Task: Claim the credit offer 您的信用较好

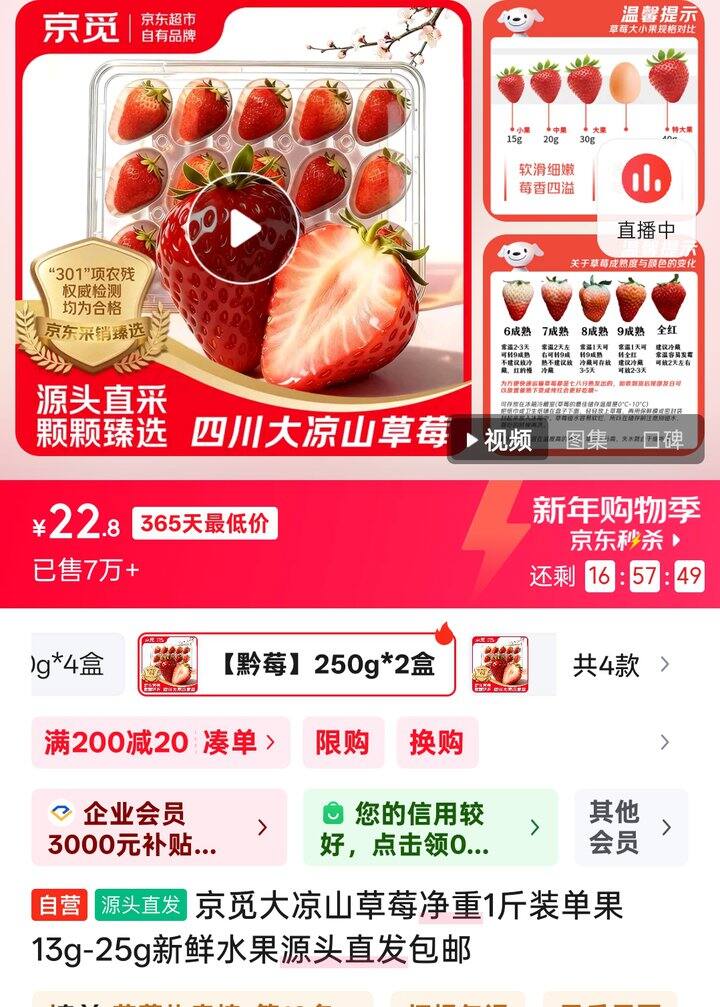Action: (x=430, y=828)
